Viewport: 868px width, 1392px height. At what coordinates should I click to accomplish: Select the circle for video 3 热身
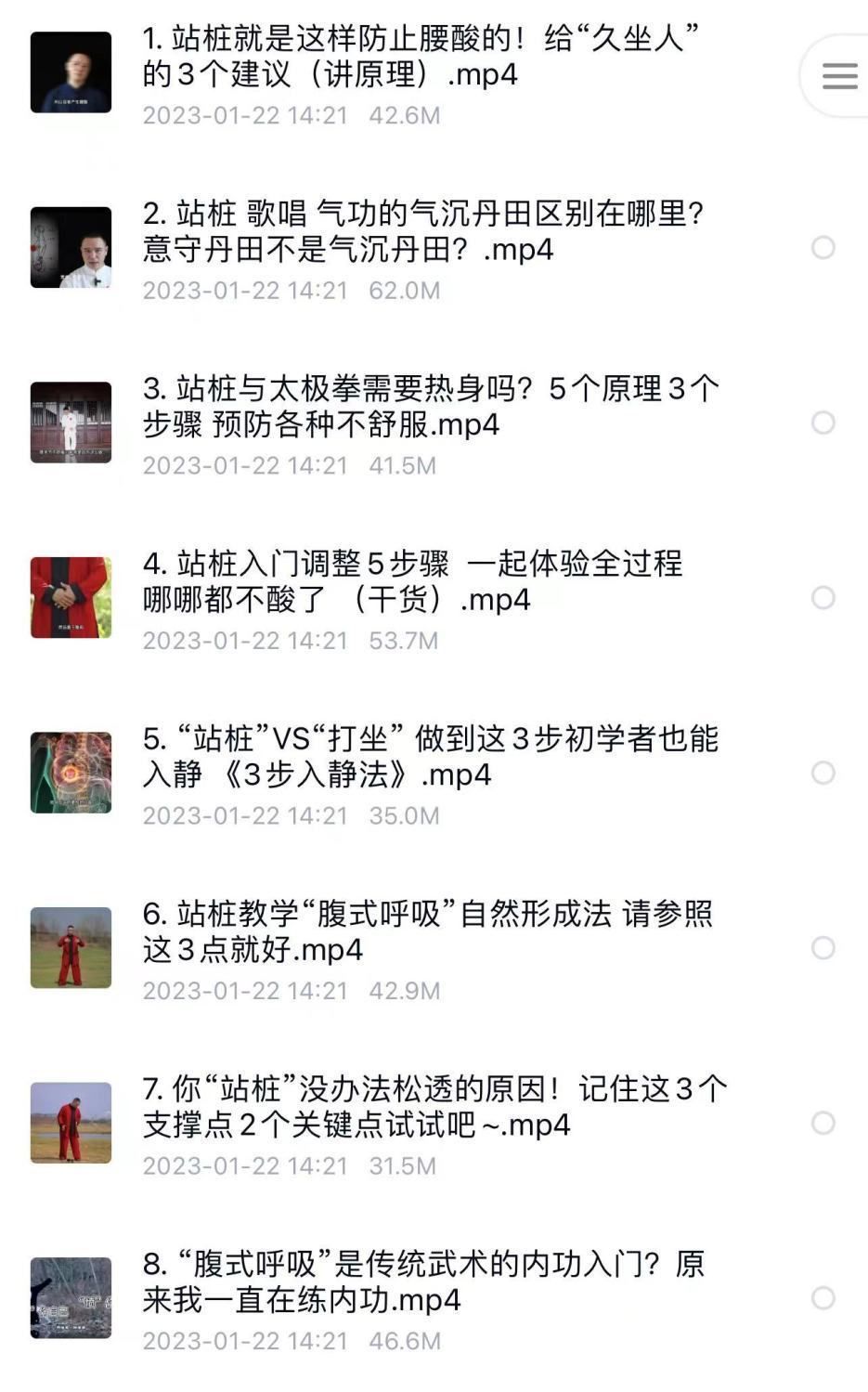tap(823, 423)
